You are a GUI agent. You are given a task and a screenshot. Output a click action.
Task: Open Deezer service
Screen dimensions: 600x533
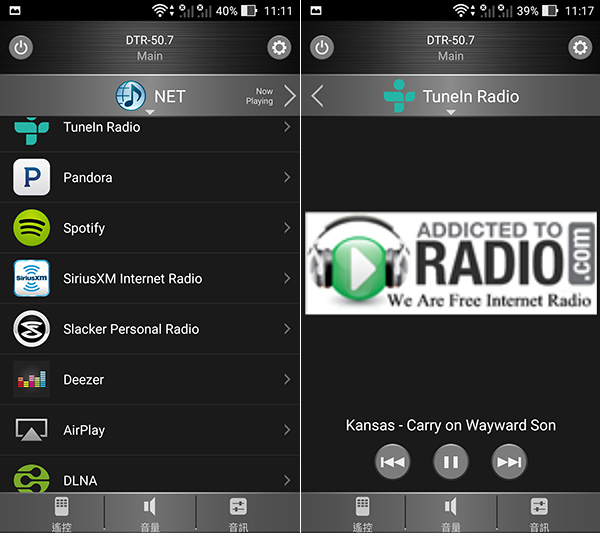click(150, 379)
